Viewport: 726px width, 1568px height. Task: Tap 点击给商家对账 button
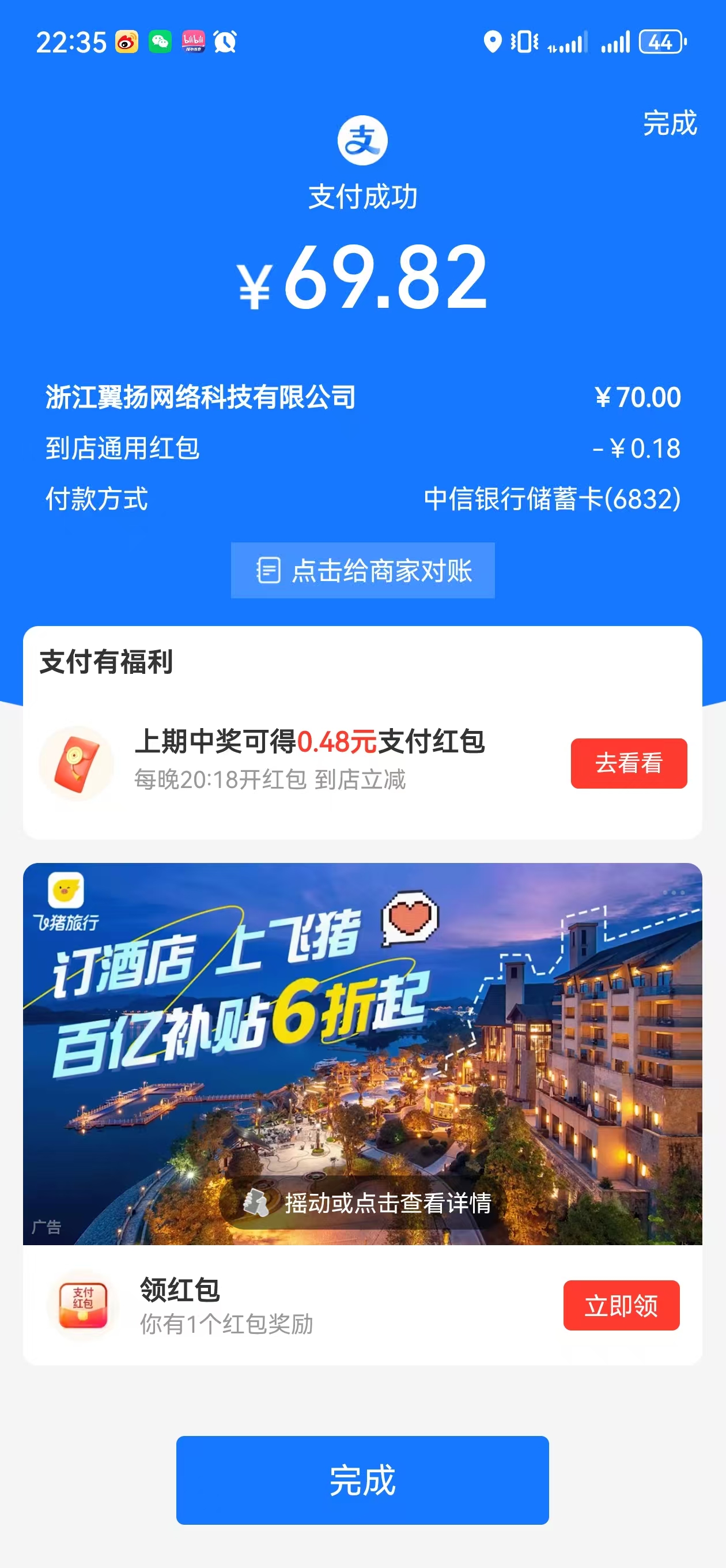tap(362, 570)
